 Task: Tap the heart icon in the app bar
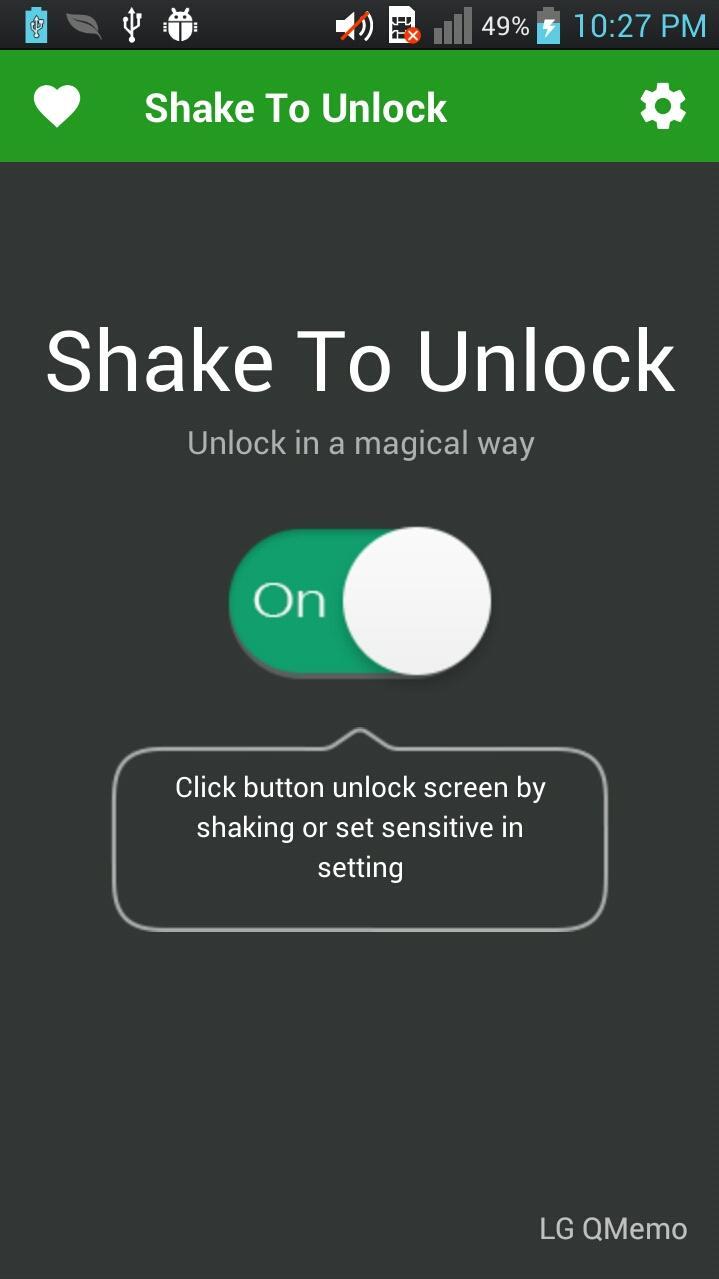click(57, 107)
